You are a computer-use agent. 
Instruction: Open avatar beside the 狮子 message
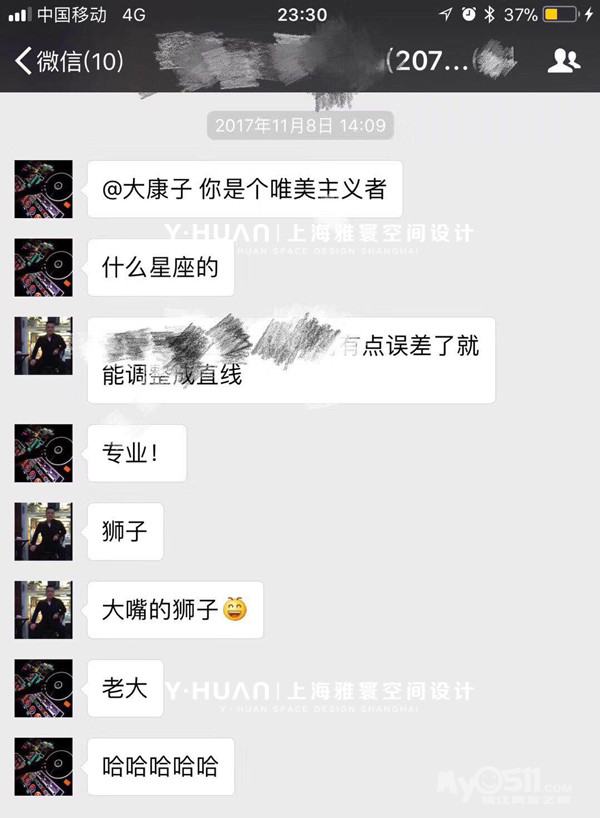pos(43,531)
